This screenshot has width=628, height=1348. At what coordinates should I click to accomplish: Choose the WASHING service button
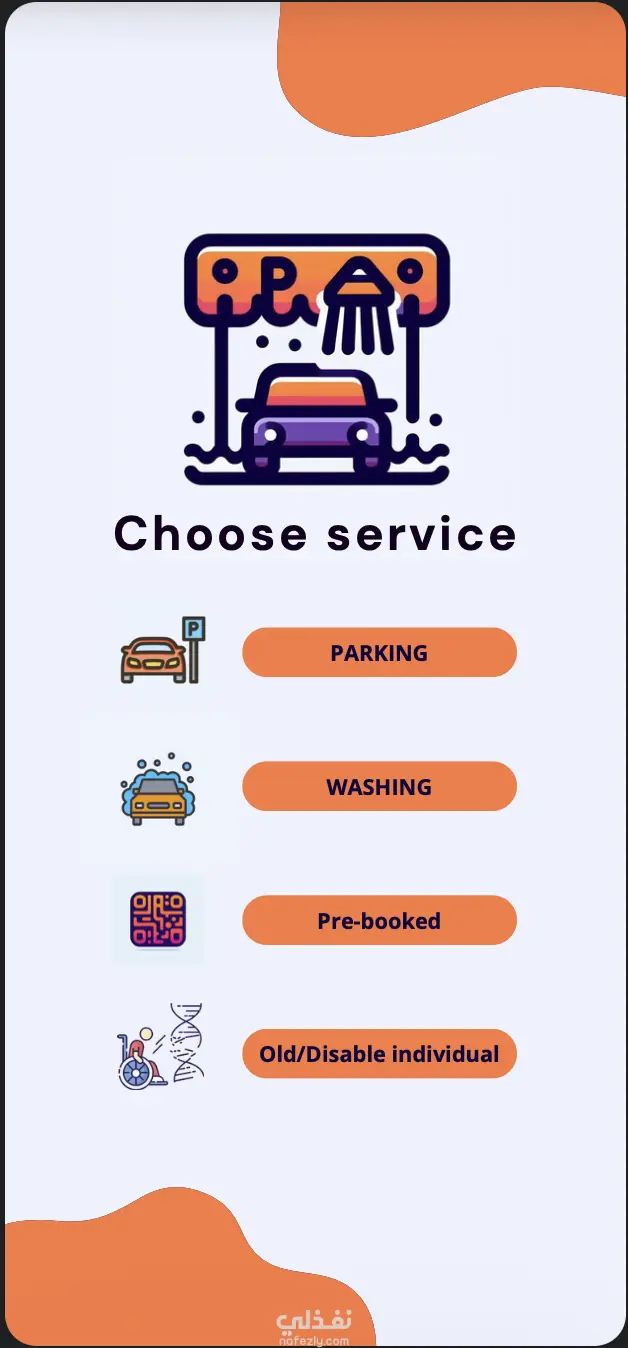(379, 787)
